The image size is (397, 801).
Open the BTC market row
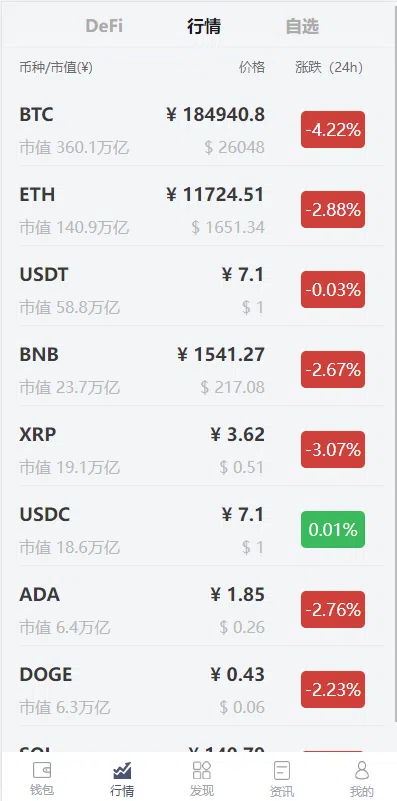pos(198,130)
